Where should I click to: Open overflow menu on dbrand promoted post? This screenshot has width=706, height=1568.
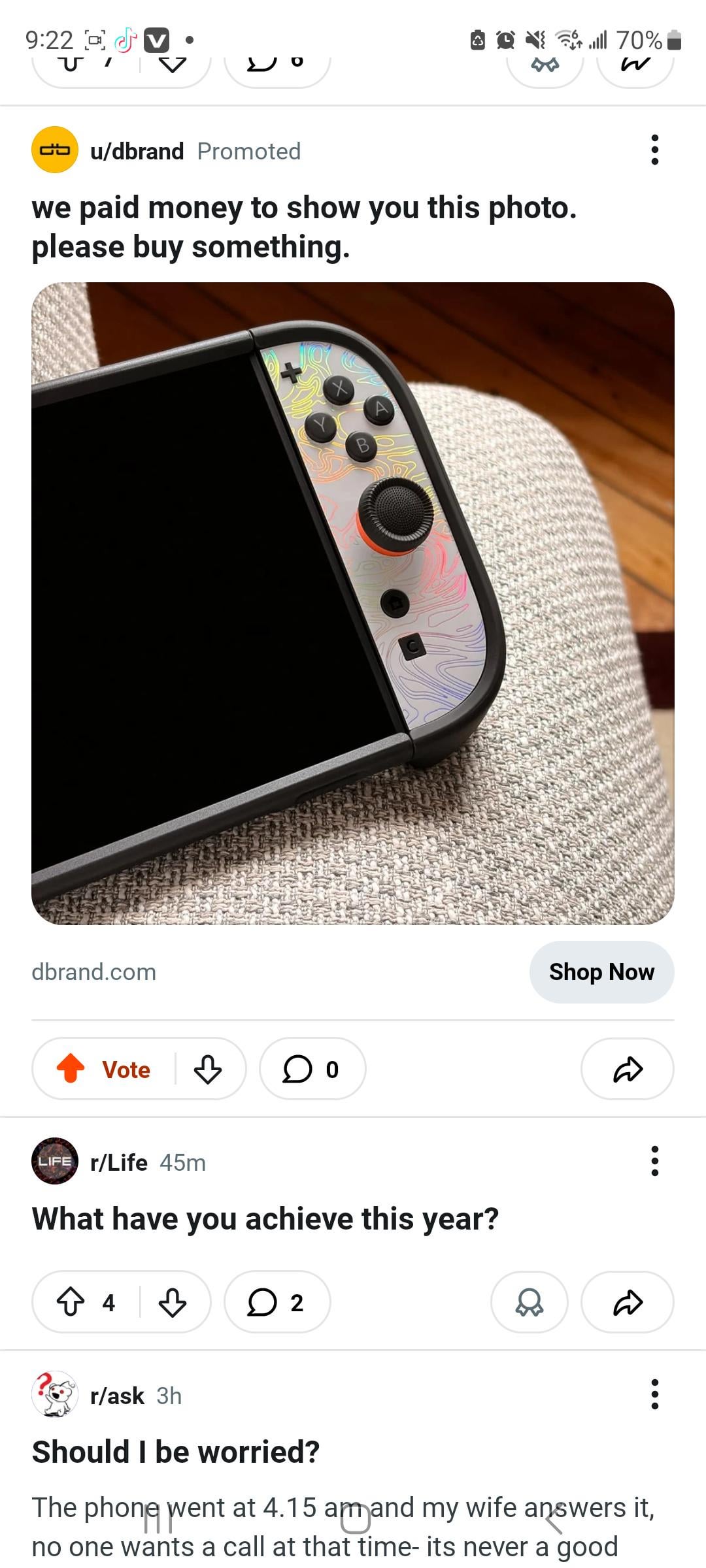pyautogui.click(x=654, y=150)
